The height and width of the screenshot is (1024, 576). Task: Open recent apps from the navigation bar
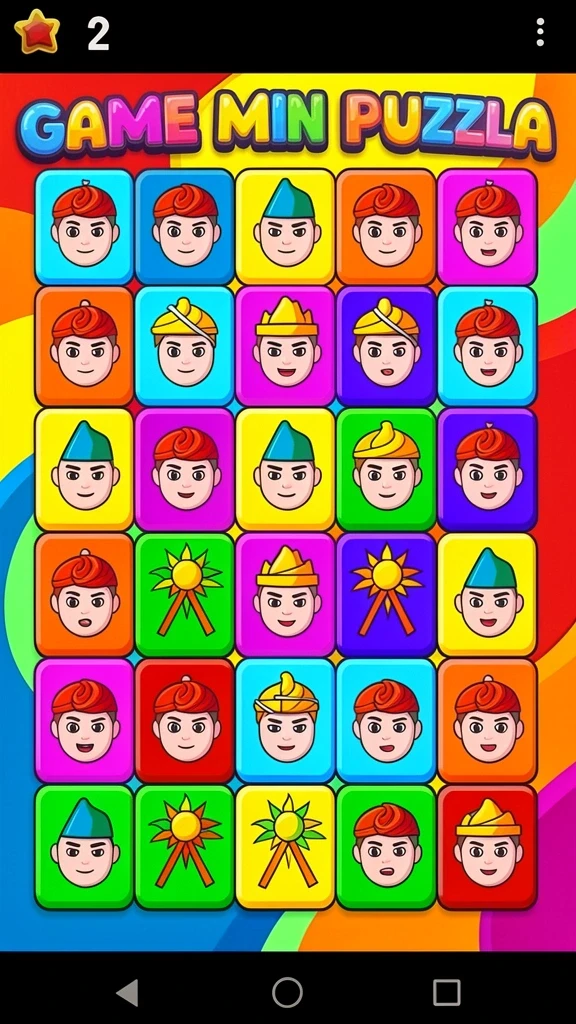(447, 993)
